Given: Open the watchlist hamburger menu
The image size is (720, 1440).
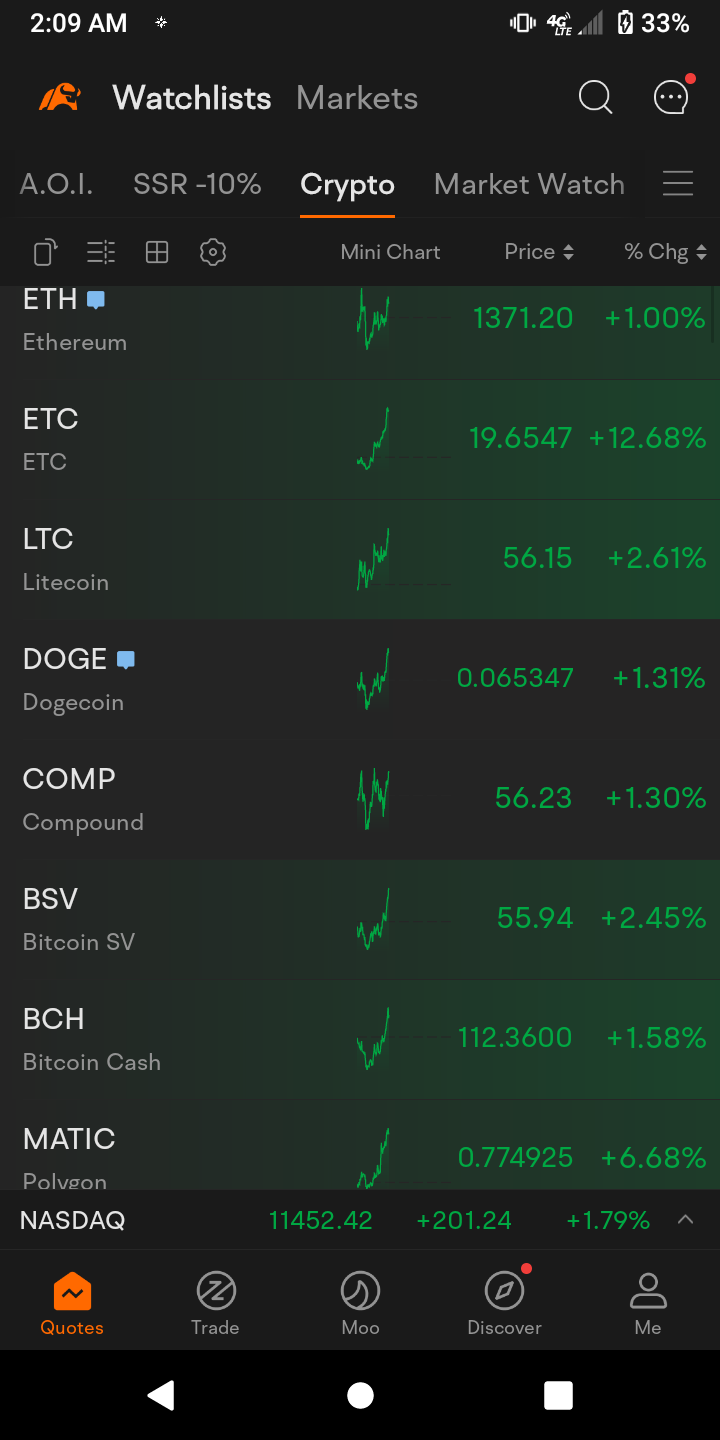Looking at the screenshot, I should [678, 184].
